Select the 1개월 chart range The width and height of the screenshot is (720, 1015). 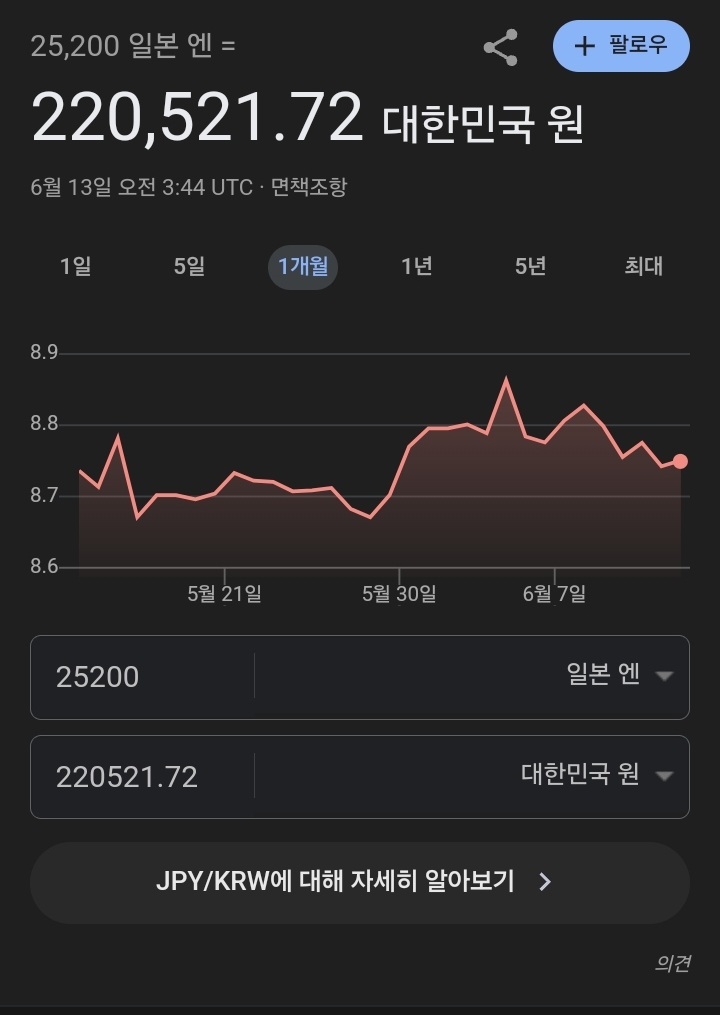coord(303,267)
